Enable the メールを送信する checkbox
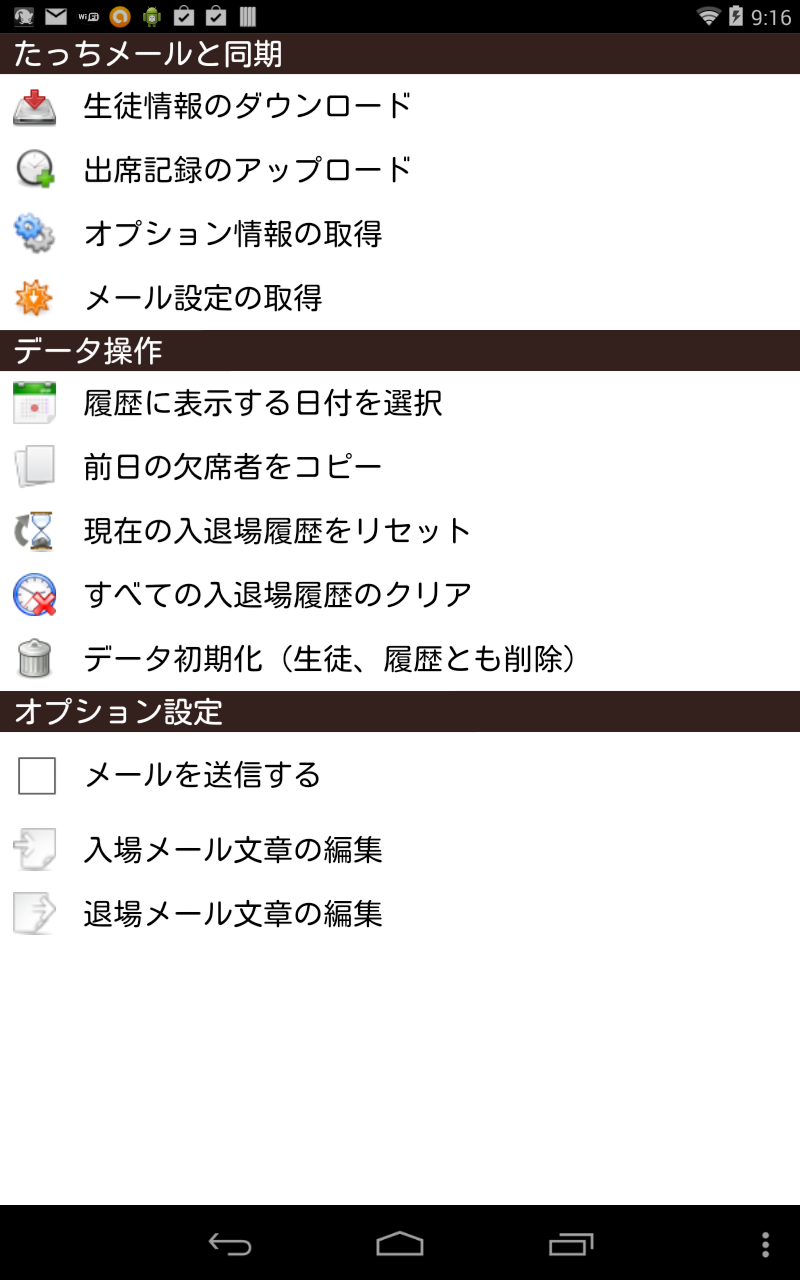 37,776
